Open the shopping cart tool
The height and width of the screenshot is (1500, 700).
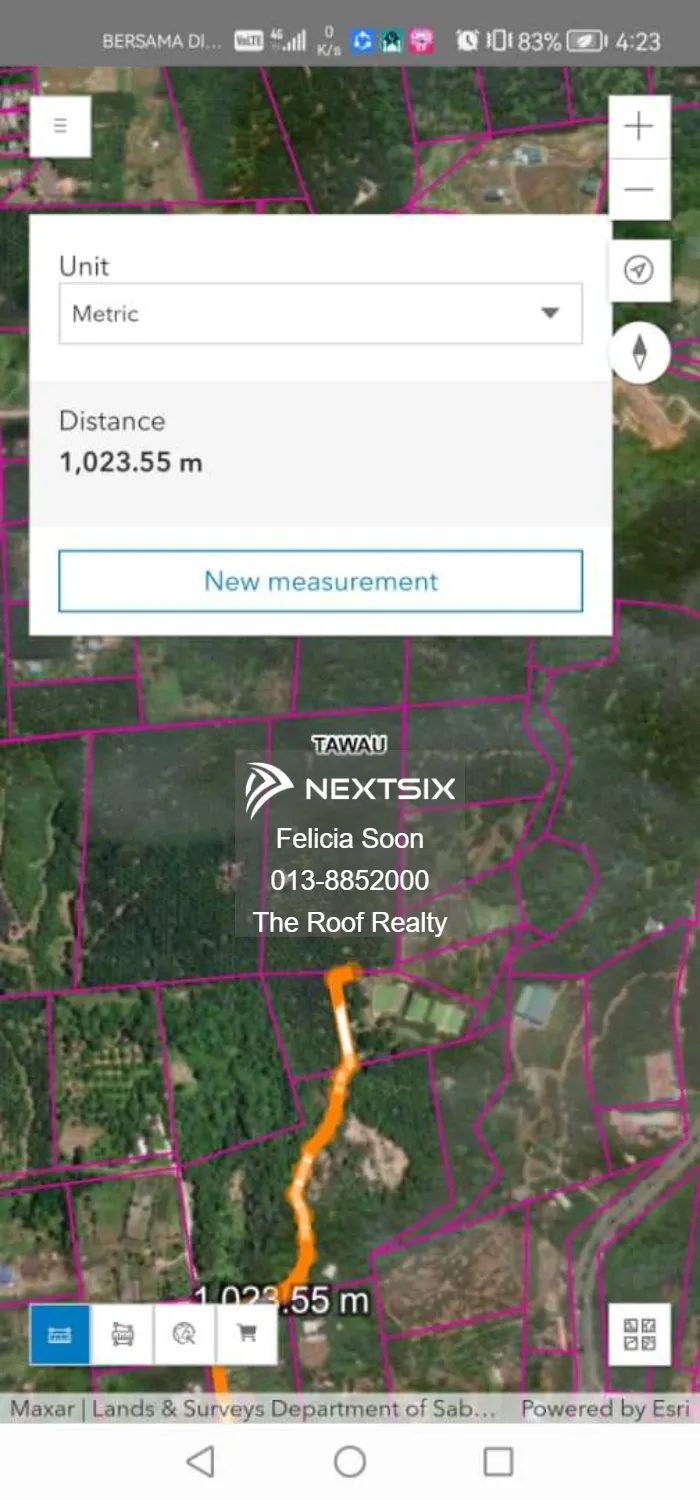(x=246, y=1334)
